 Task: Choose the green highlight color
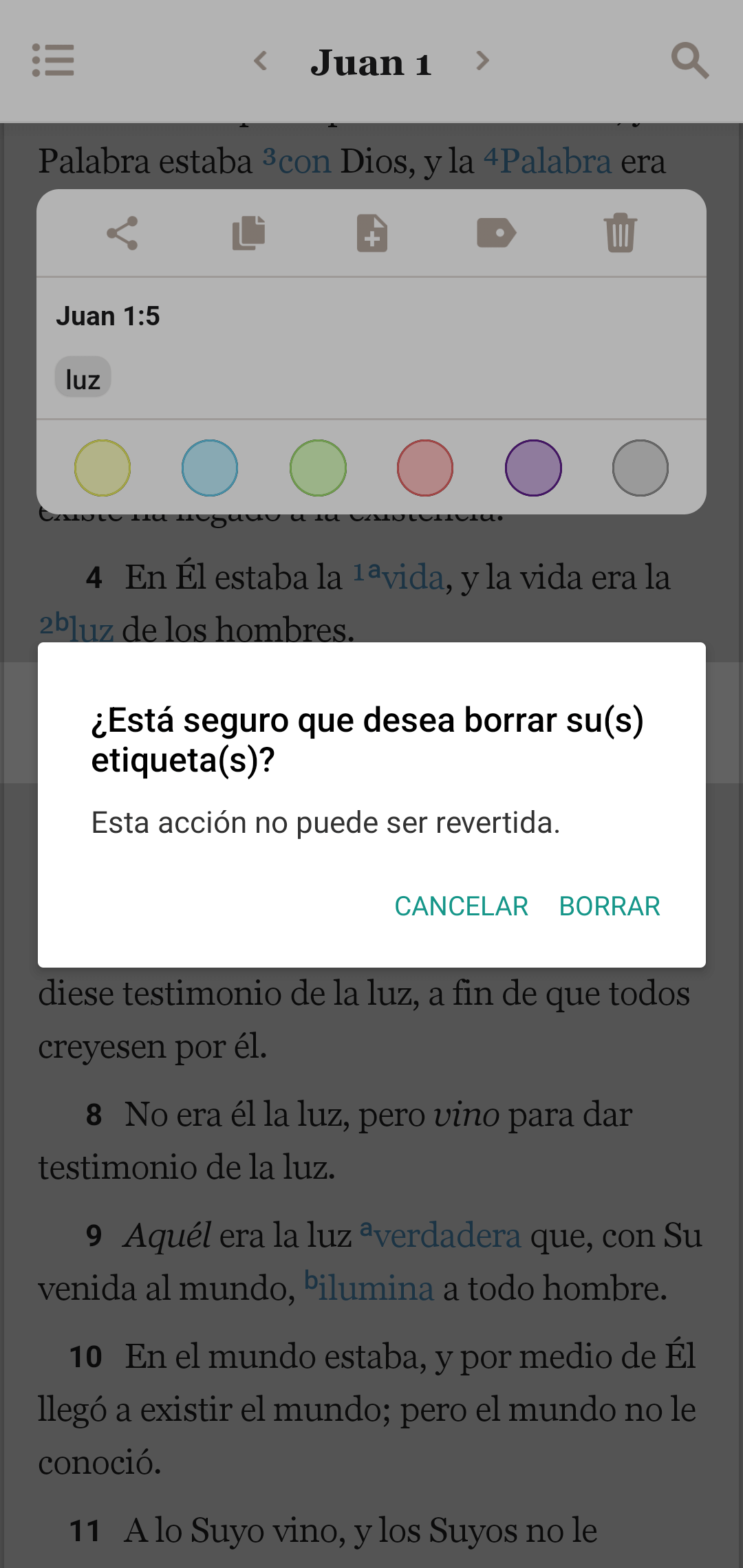[318, 468]
